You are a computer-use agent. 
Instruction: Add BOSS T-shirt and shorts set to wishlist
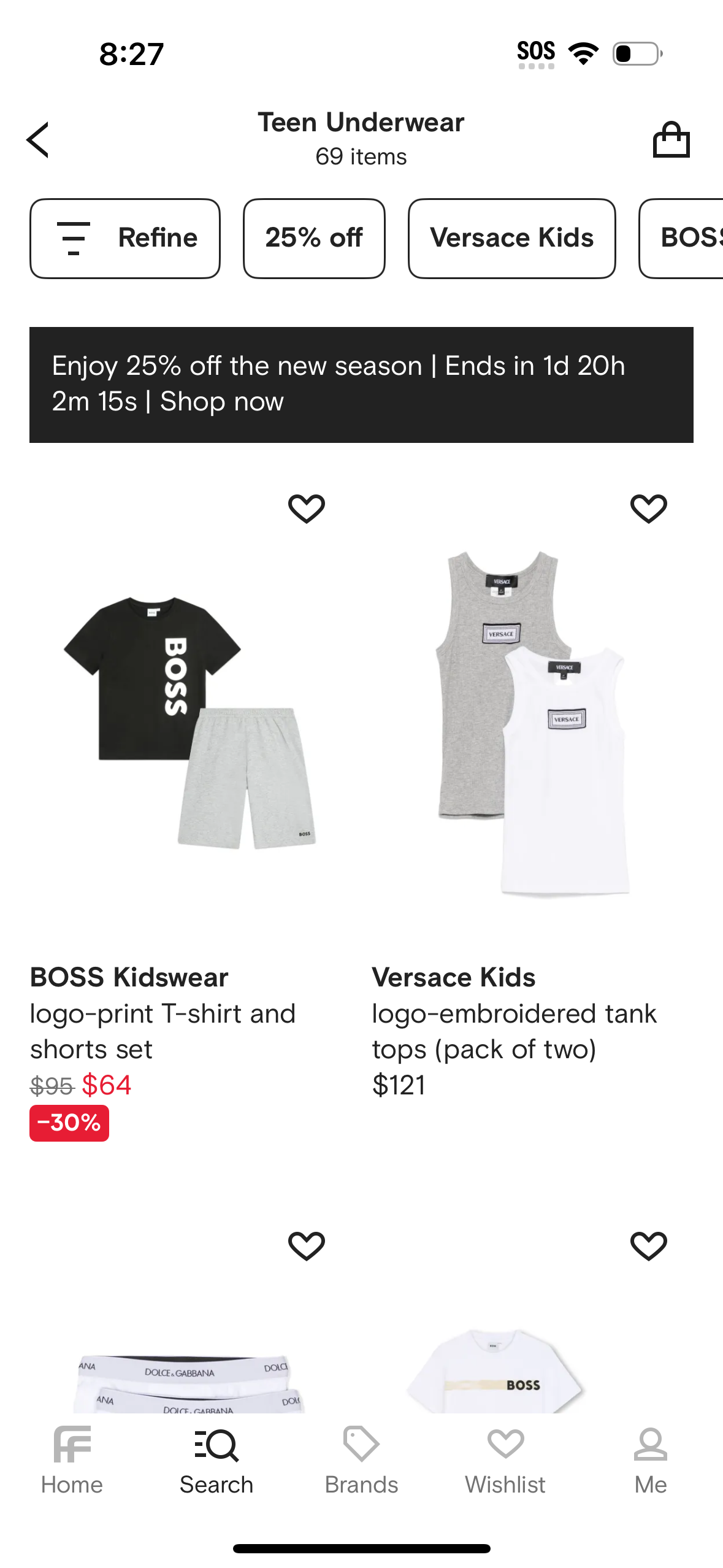point(306,509)
